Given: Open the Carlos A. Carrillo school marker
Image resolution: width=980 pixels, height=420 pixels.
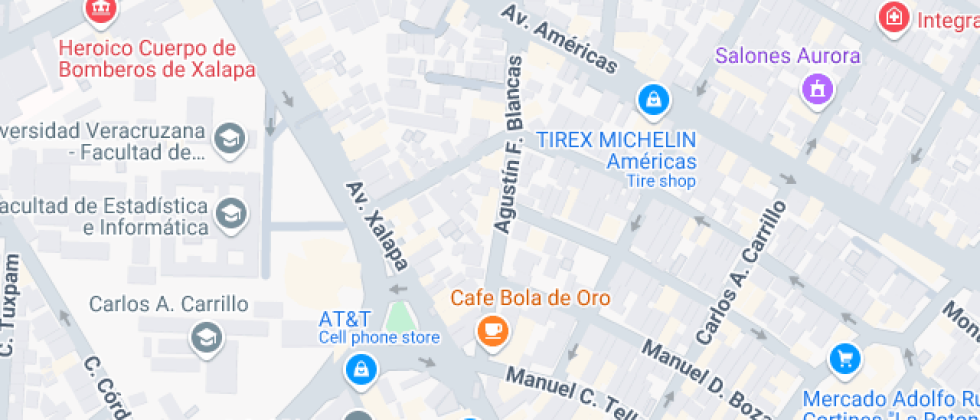Looking at the screenshot, I should click(x=205, y=338).
